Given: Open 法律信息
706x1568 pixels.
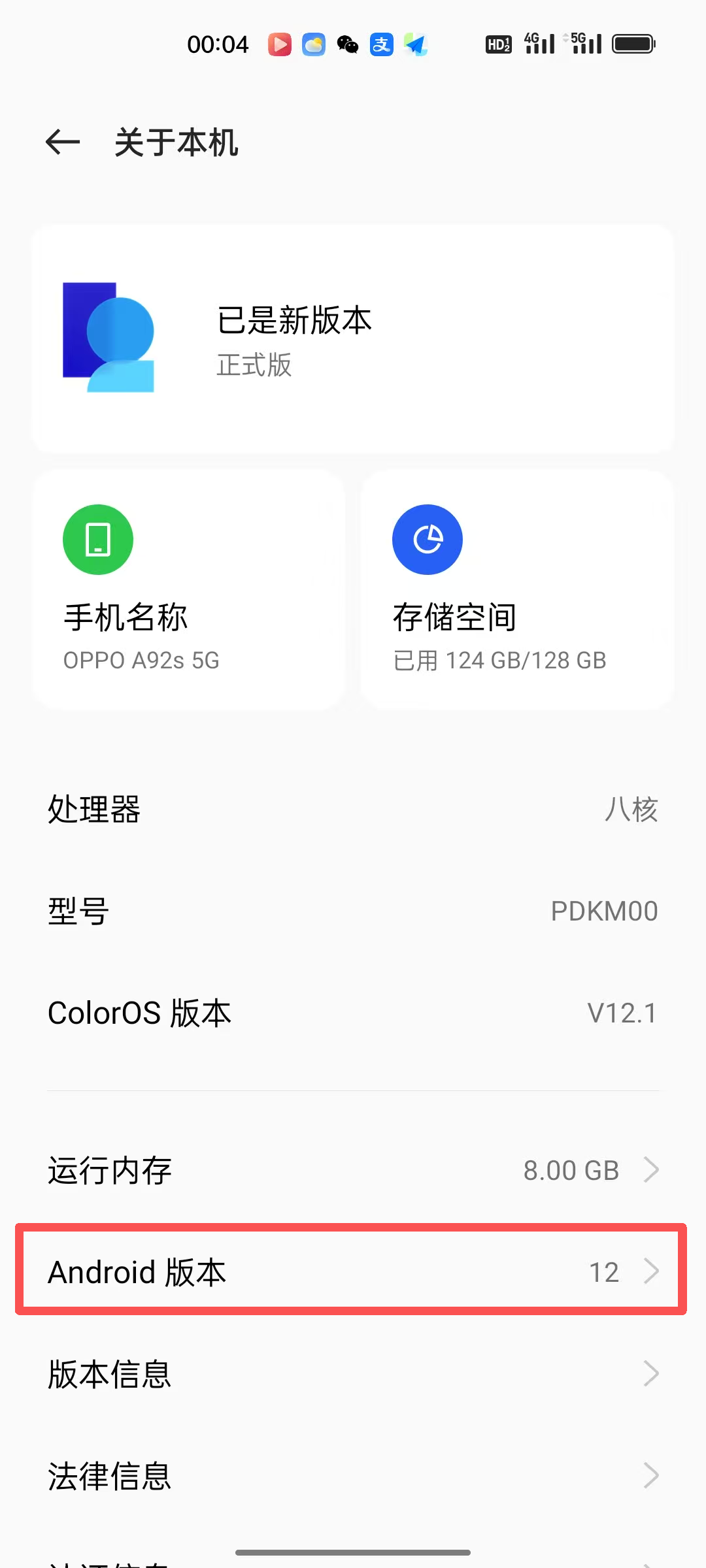Looking at the screenshot, I should 353,1475.
